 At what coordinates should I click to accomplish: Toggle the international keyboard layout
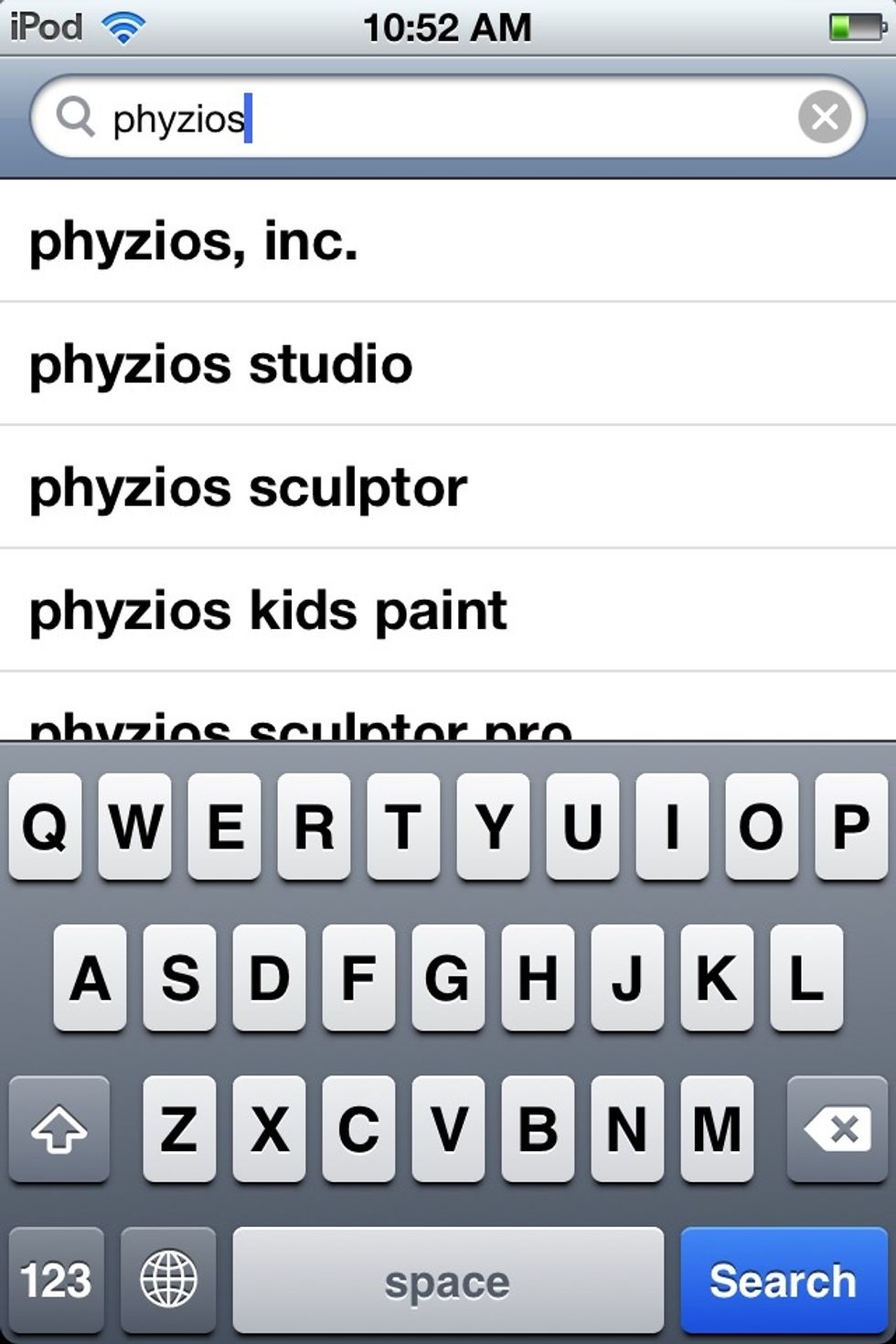coord(166,1280)
